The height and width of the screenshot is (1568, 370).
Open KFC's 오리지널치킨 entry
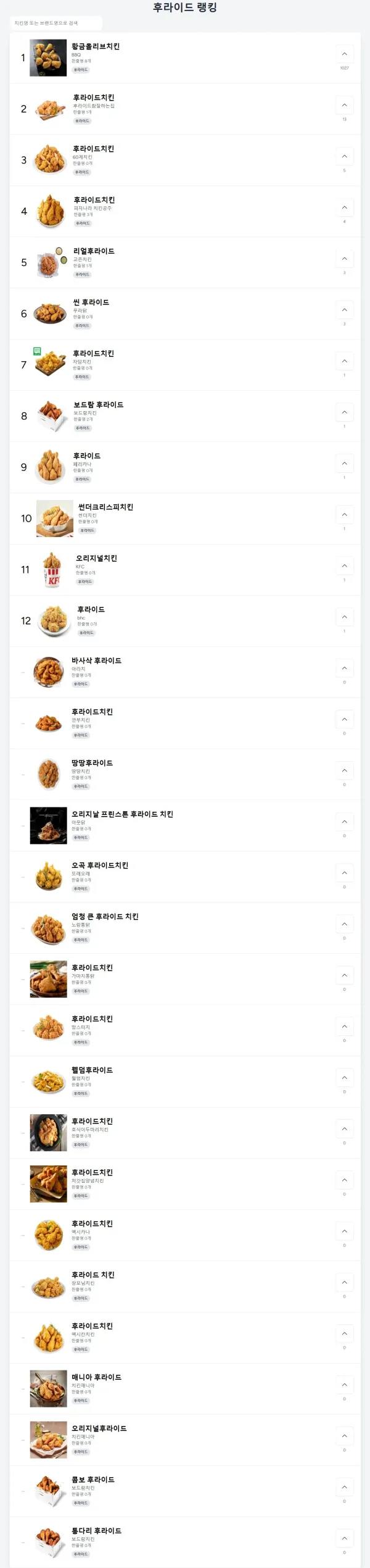(x=96, y=559)
